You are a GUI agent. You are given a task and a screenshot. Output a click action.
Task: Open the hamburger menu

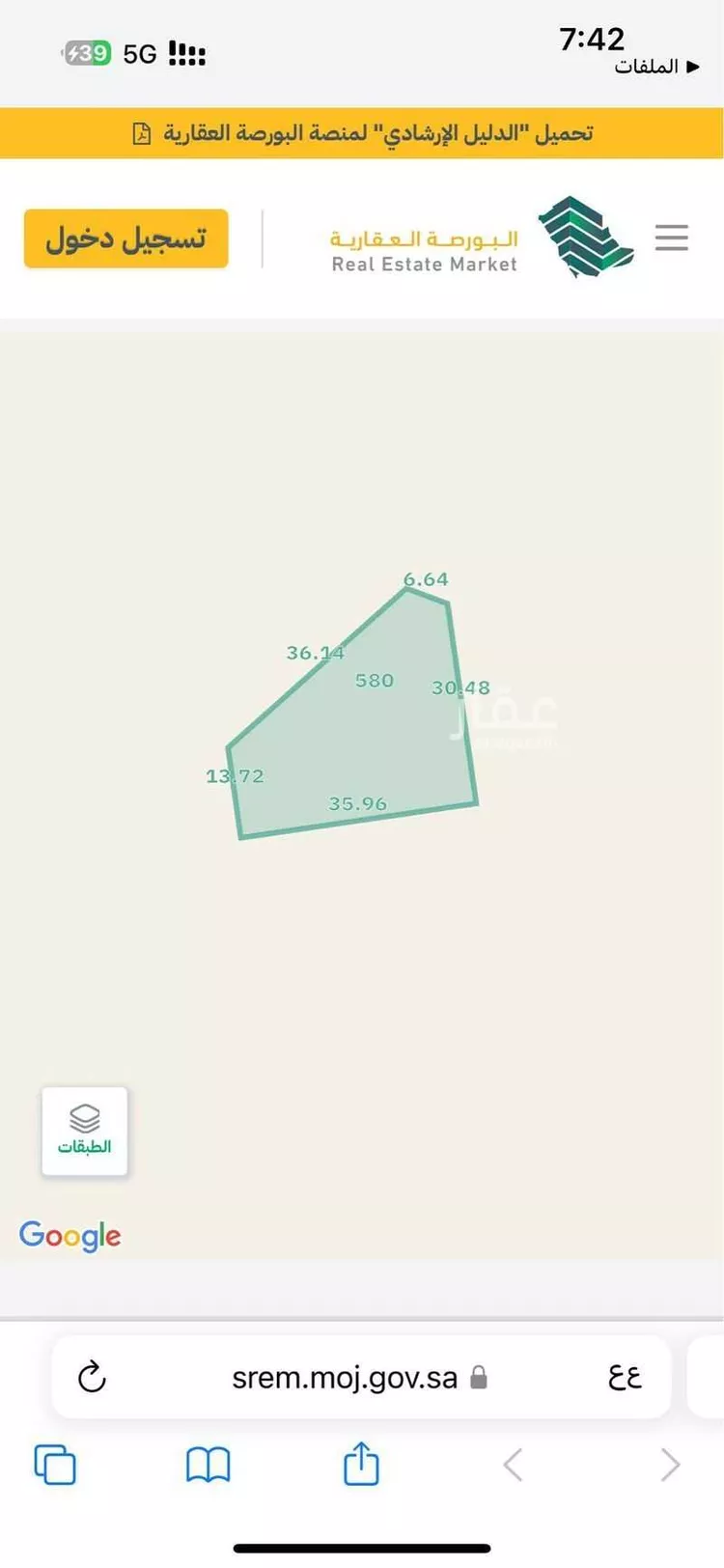[671, 238]
